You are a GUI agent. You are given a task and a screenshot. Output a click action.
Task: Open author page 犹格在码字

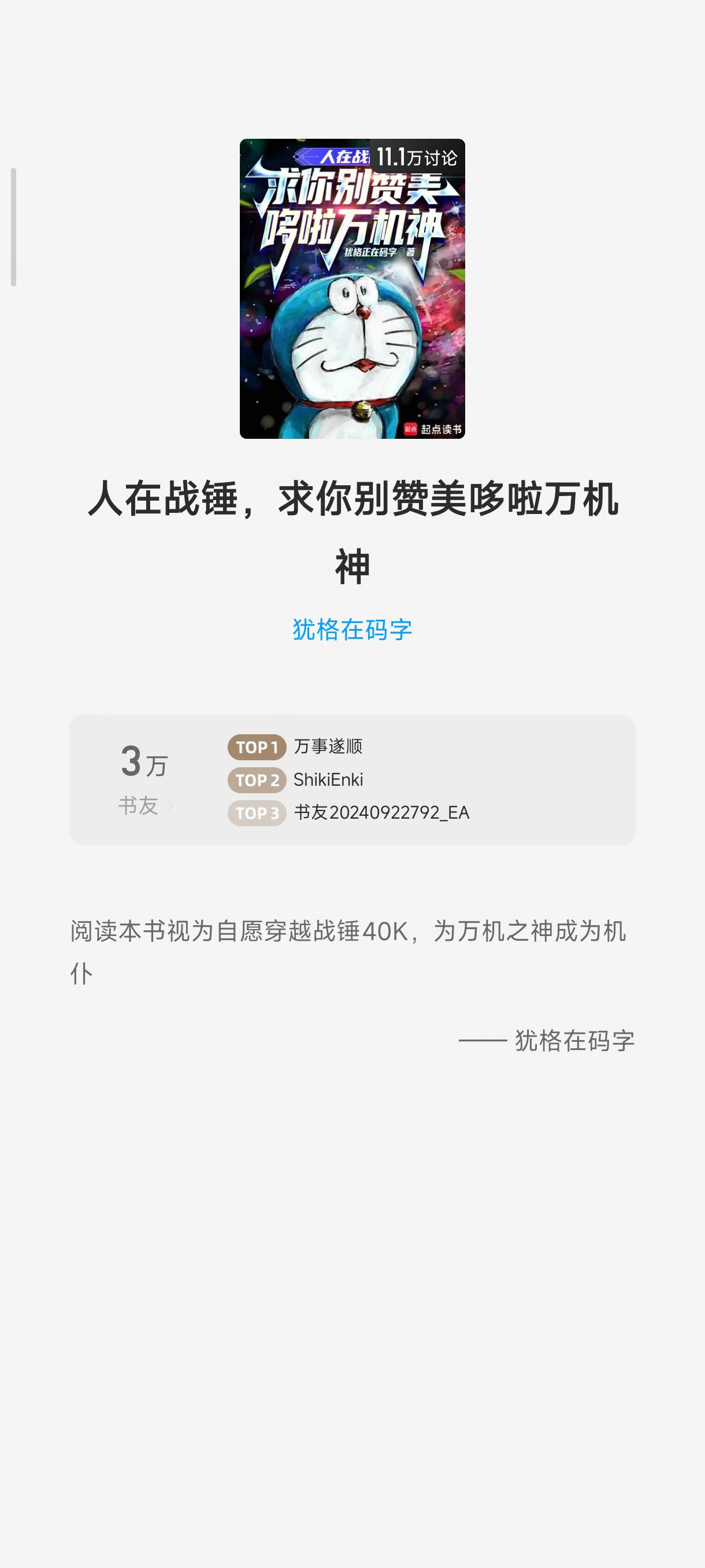(352, 630)
